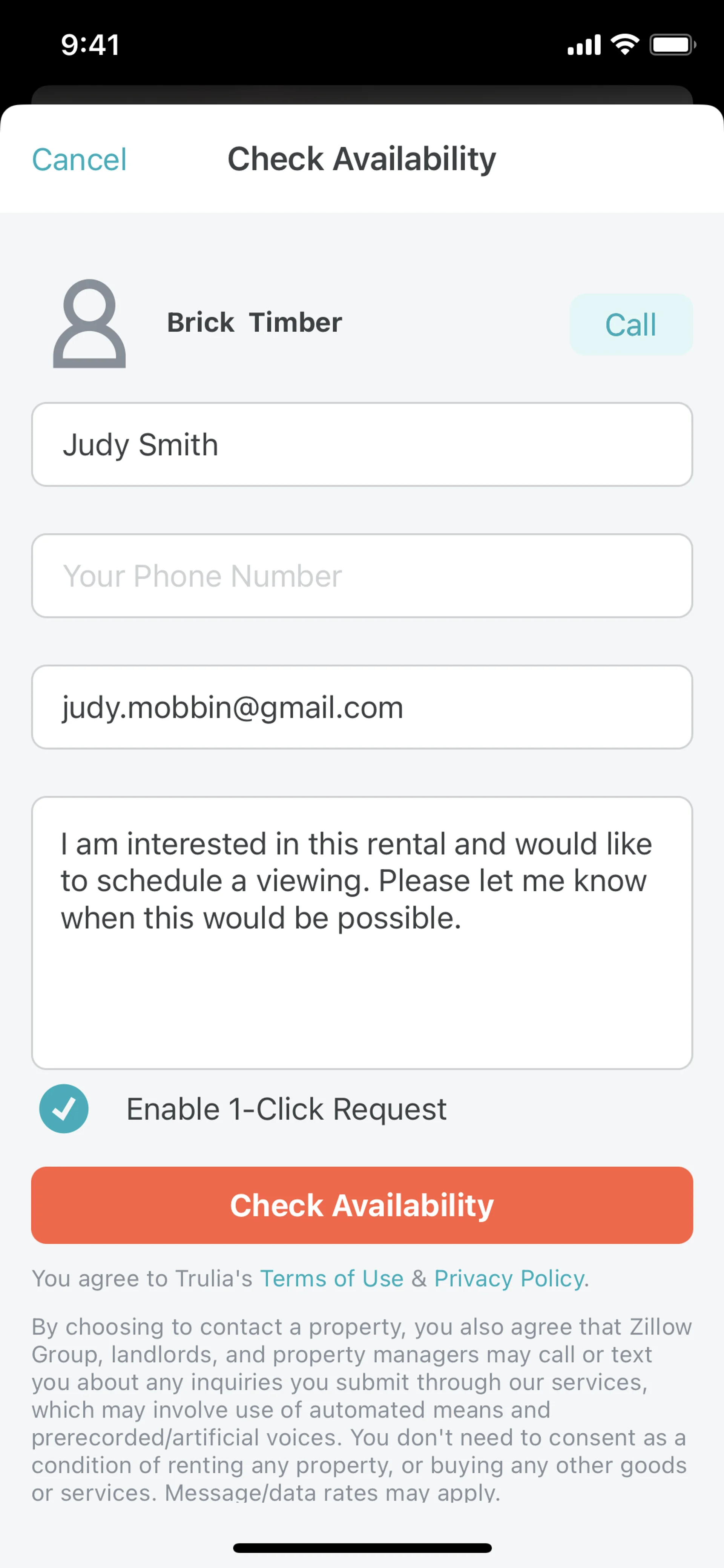The width and height of the screenshot is (724, 1568).
Task: Open Trulia's Terms of Use
Action: (x=331, y=1278)
